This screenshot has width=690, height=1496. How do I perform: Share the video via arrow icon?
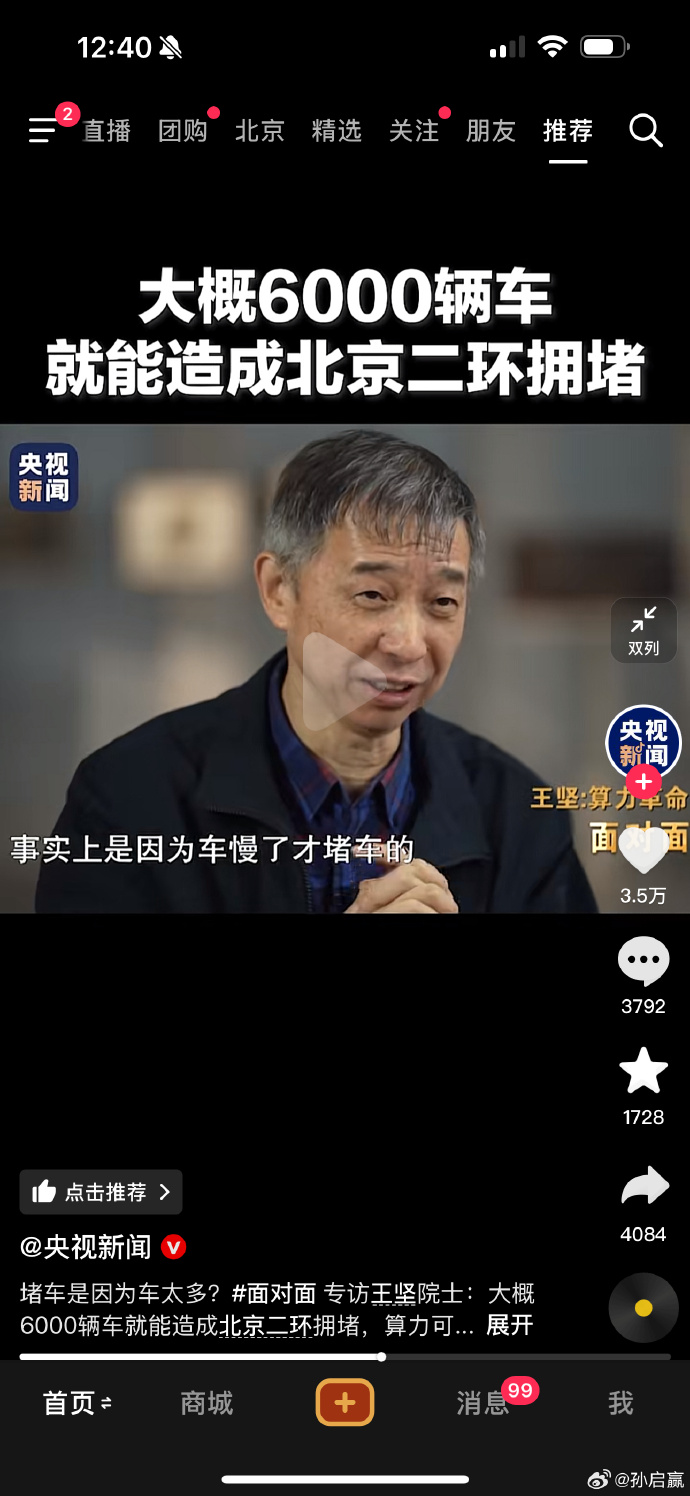[643, 1187]
